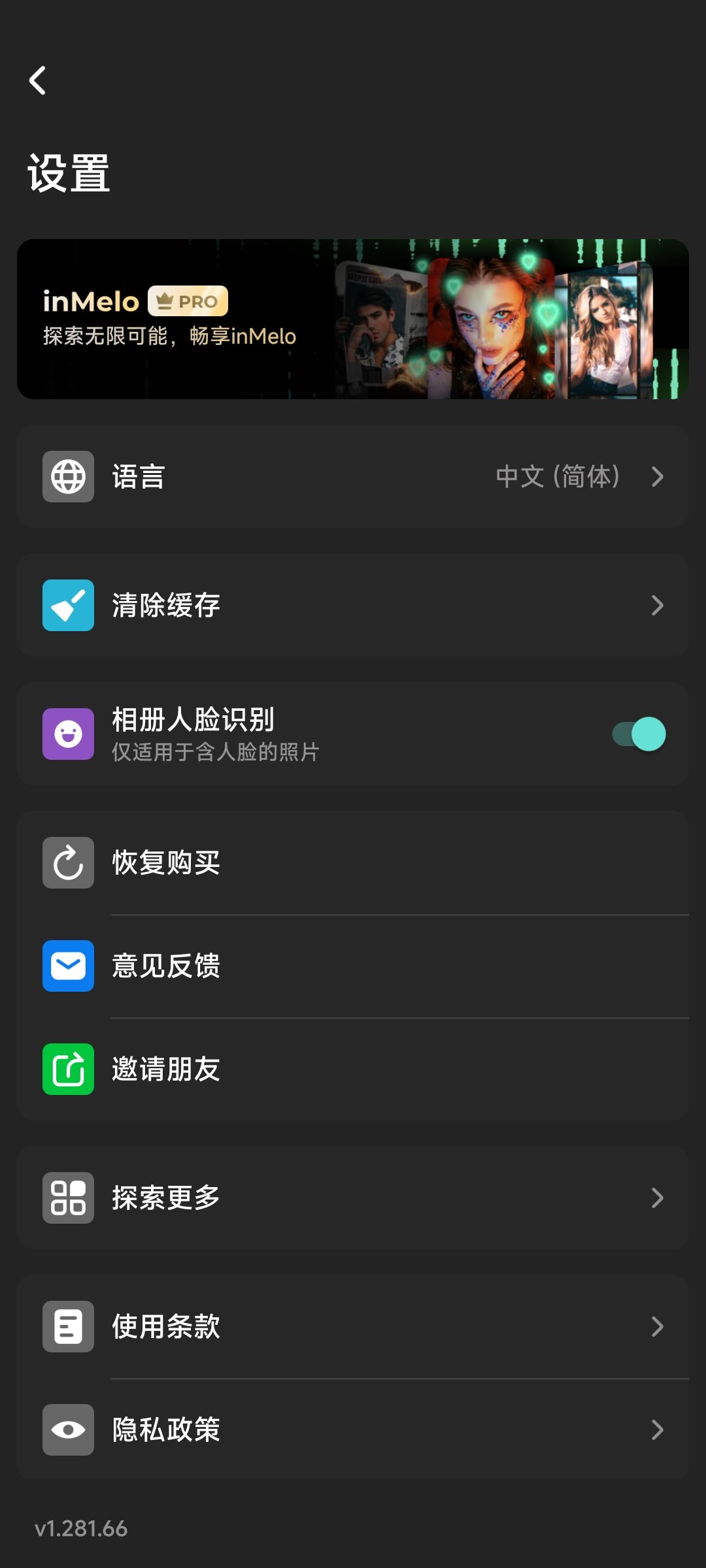
Task: Open the inMelo PRO promotional banner
Action: click(353, 319)
